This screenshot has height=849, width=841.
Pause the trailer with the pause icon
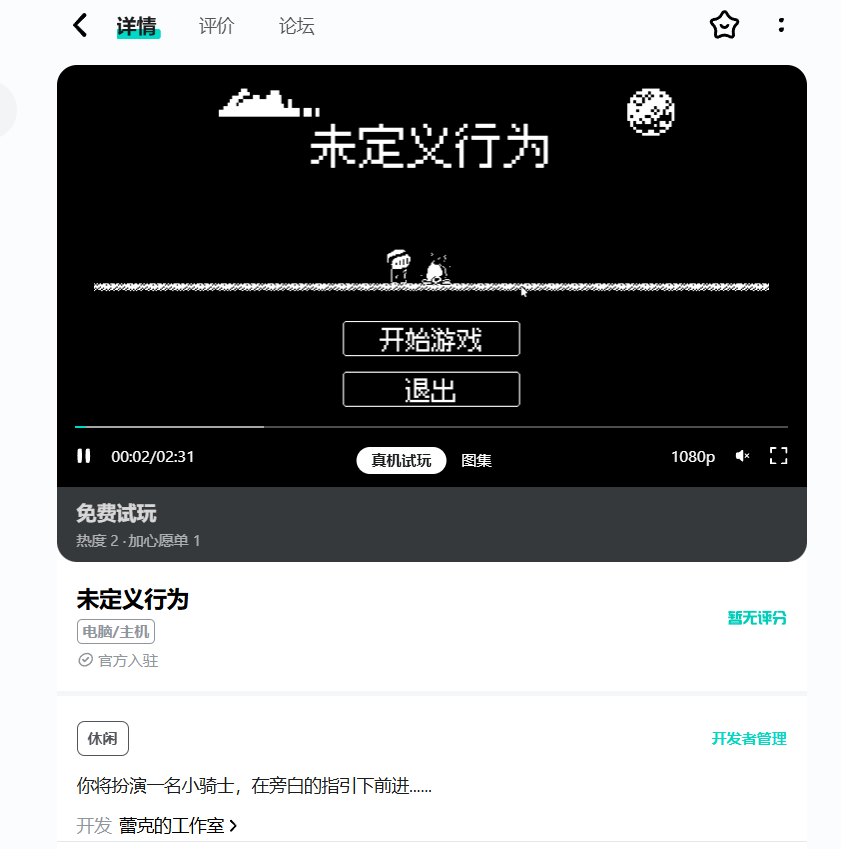(x=84, y=455)
